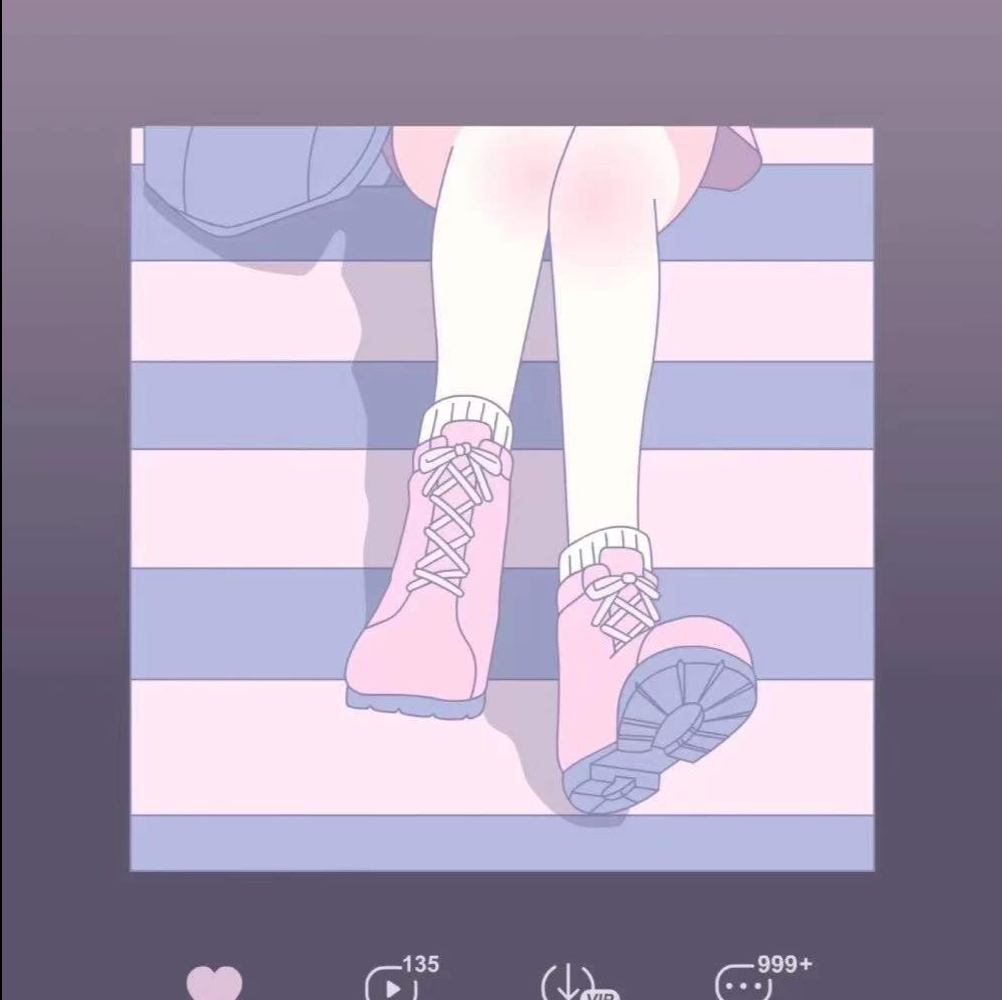Open the related videos icon showing 135
Image resolution: width=1002 pixels, height=1000 pixels.
(x=393, y=984)
